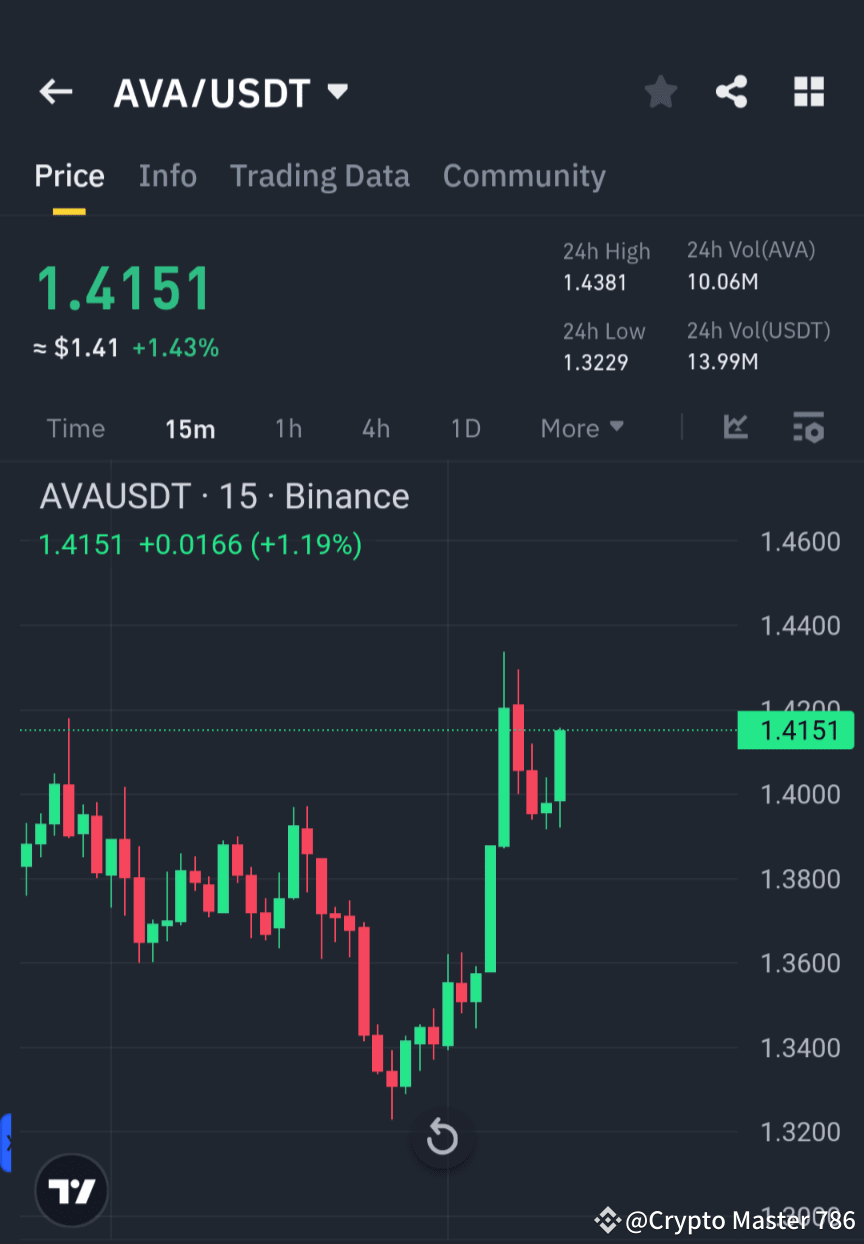The height and width of the screenshot is (1244, 864).
Task: Open the Community tab
Action: click(x=524, y=175)
